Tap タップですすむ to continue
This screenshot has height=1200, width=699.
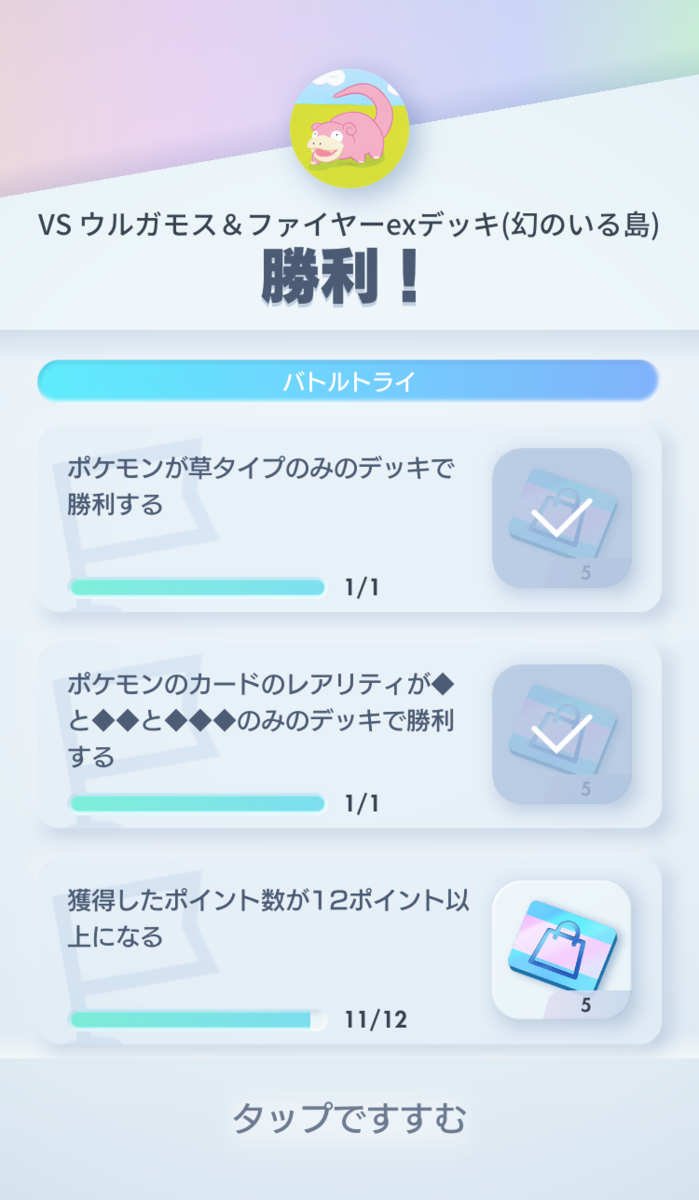(x=349, y=1118)
